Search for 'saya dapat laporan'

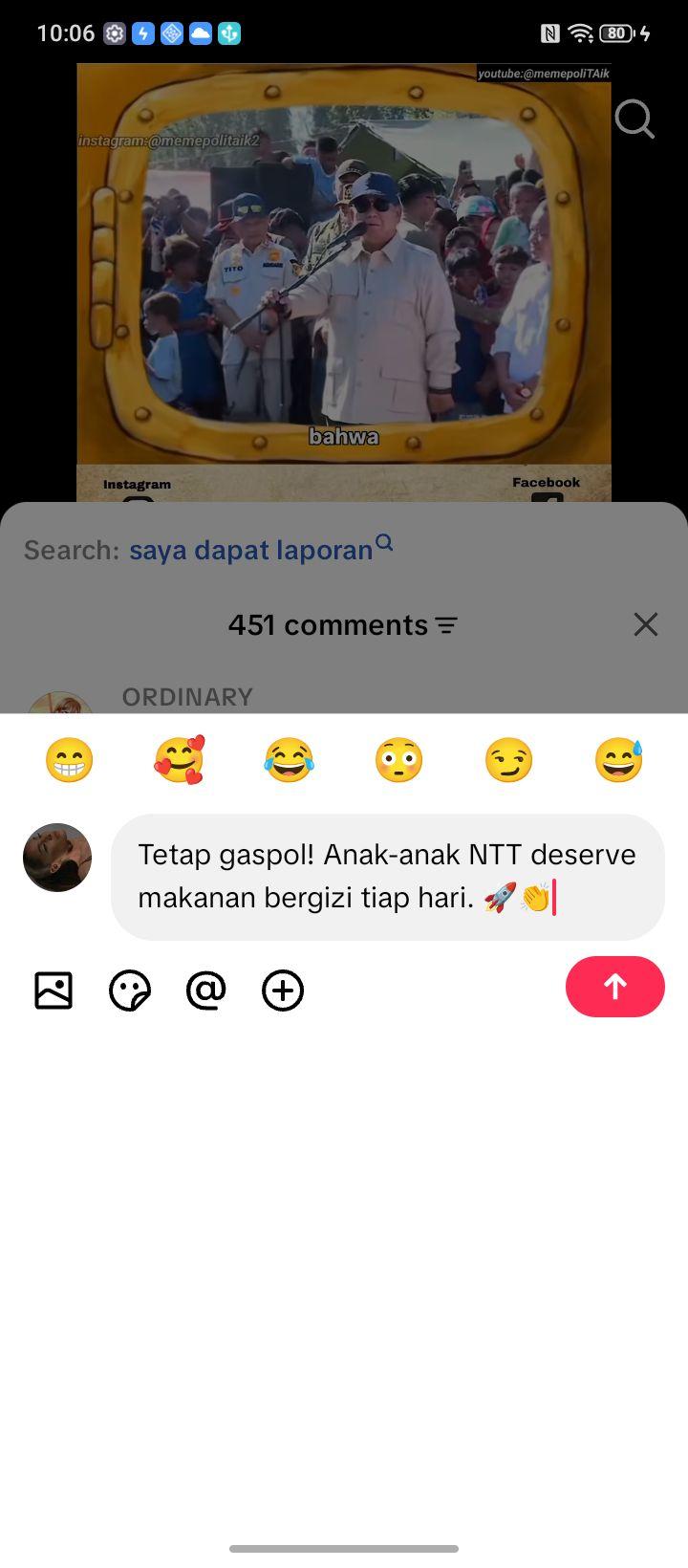tap(261, 549)
